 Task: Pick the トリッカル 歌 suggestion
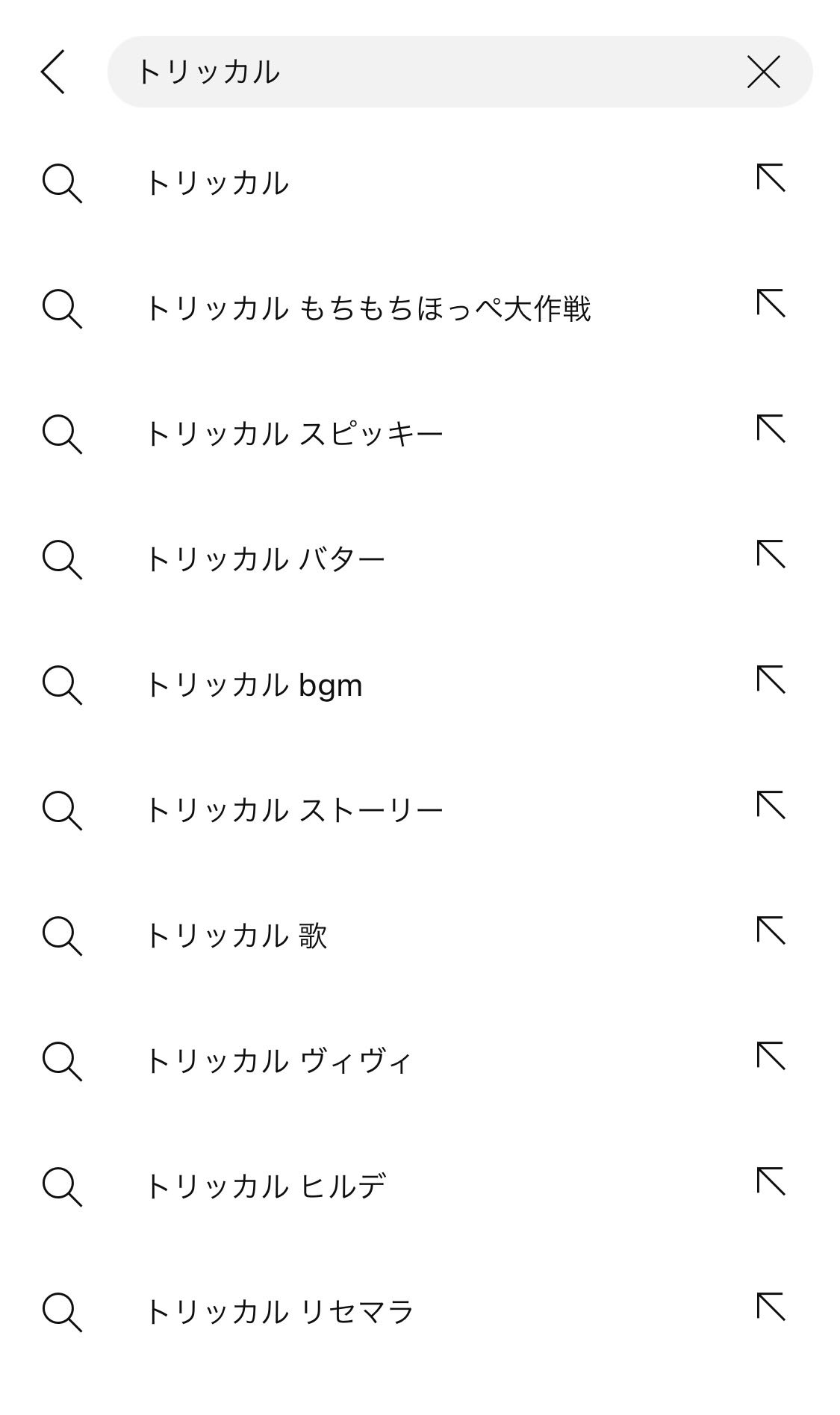pyautogui.click(x=235, y=936)
